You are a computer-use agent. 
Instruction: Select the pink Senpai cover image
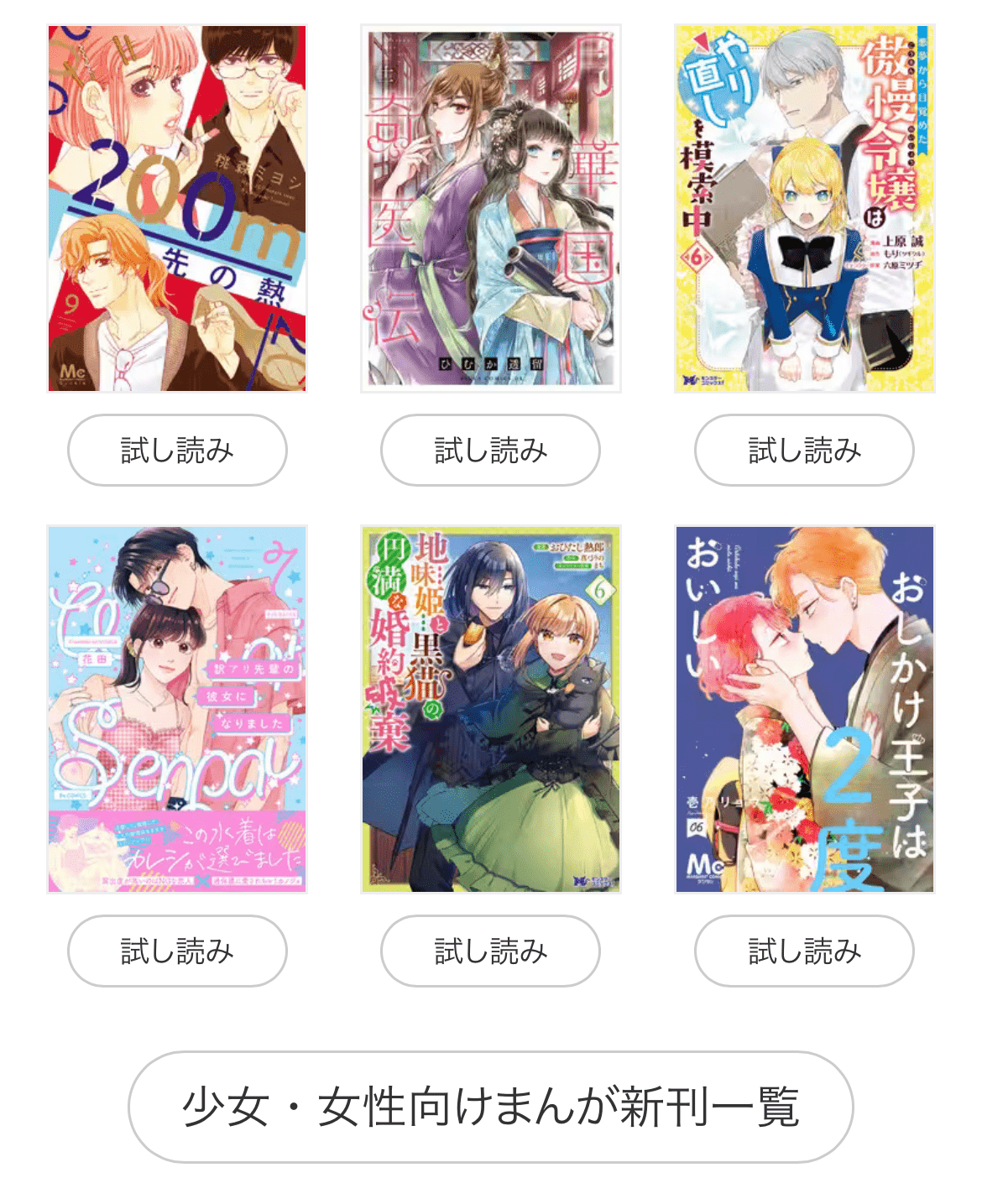177,711
